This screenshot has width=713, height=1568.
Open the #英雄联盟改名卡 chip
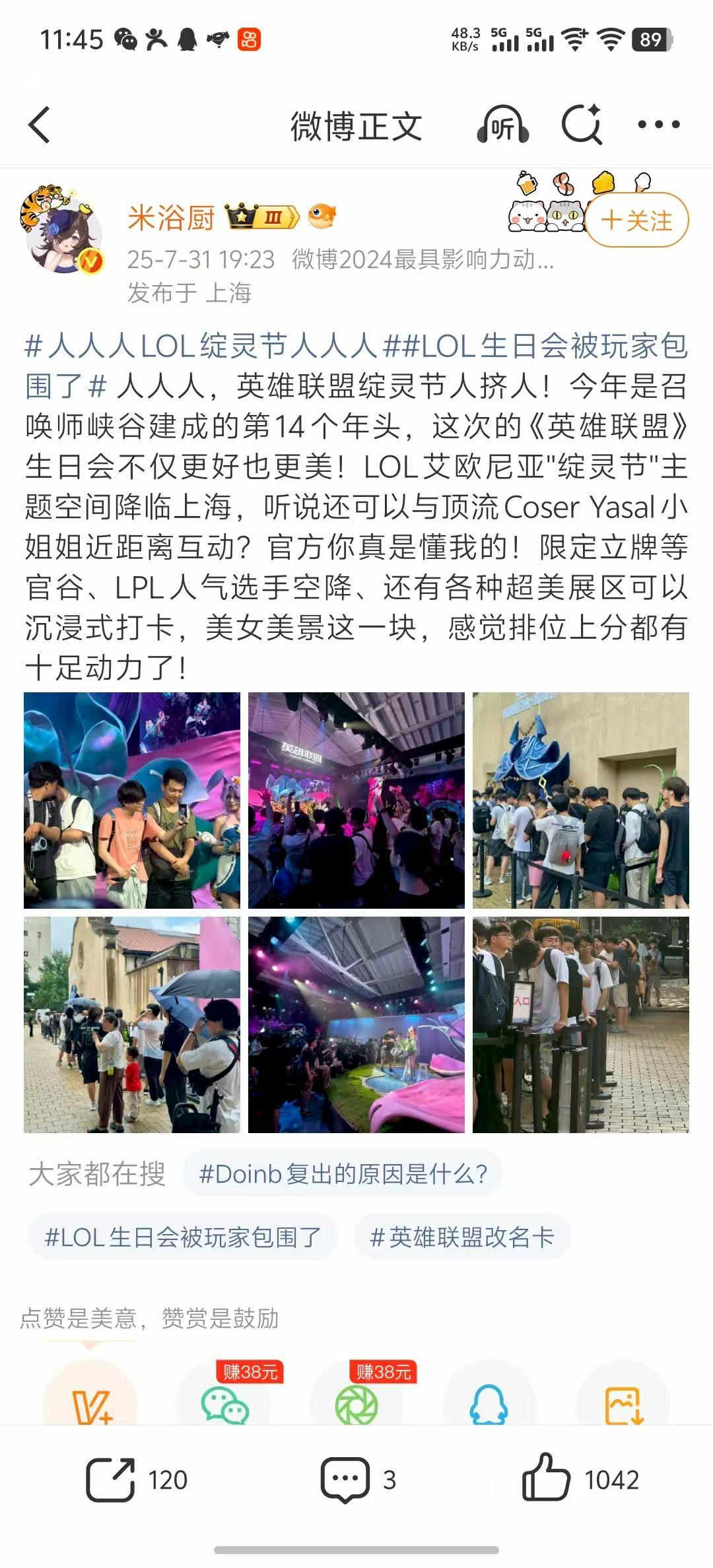coord(461,1237)
